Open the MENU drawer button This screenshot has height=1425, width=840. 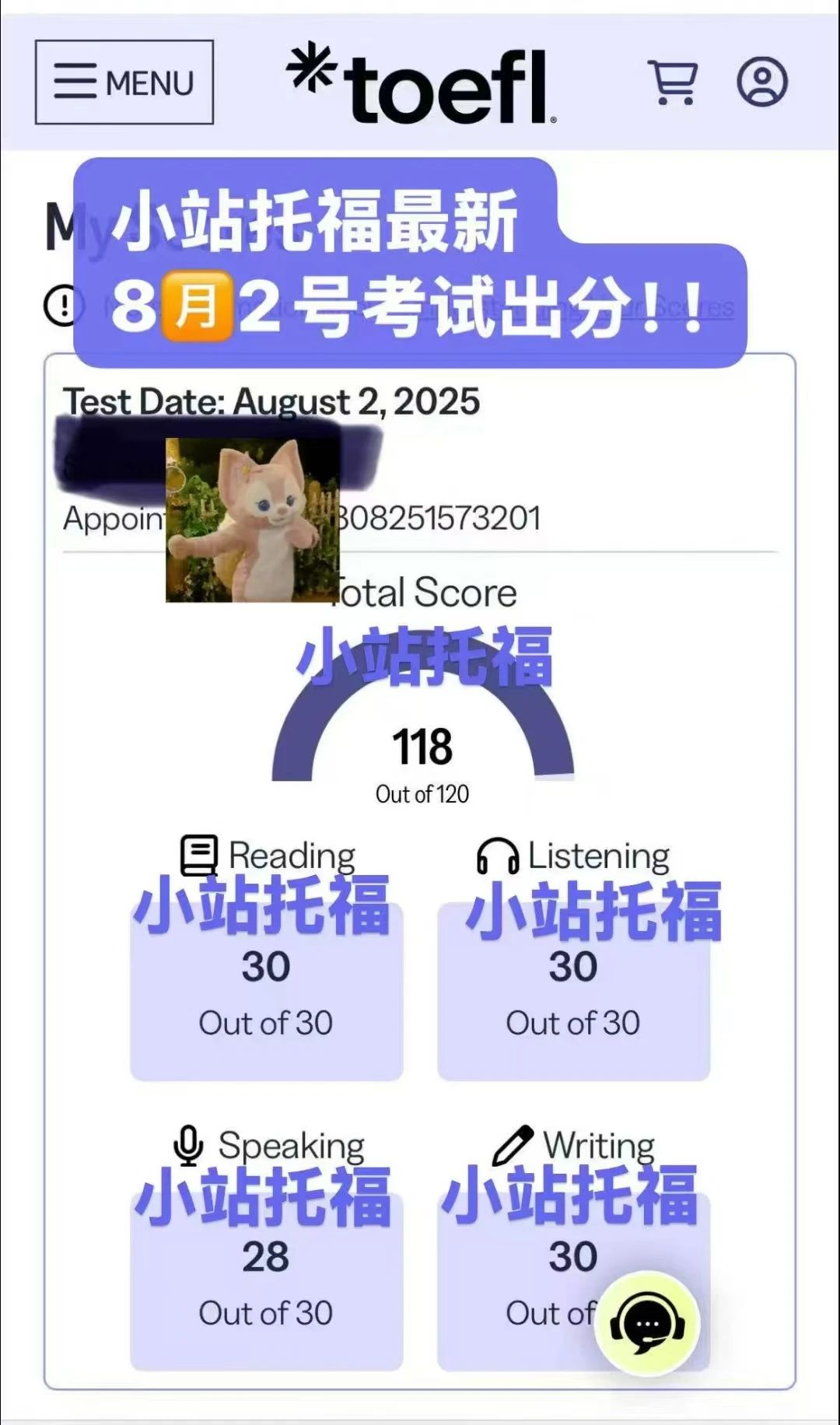tap(124, 82)
